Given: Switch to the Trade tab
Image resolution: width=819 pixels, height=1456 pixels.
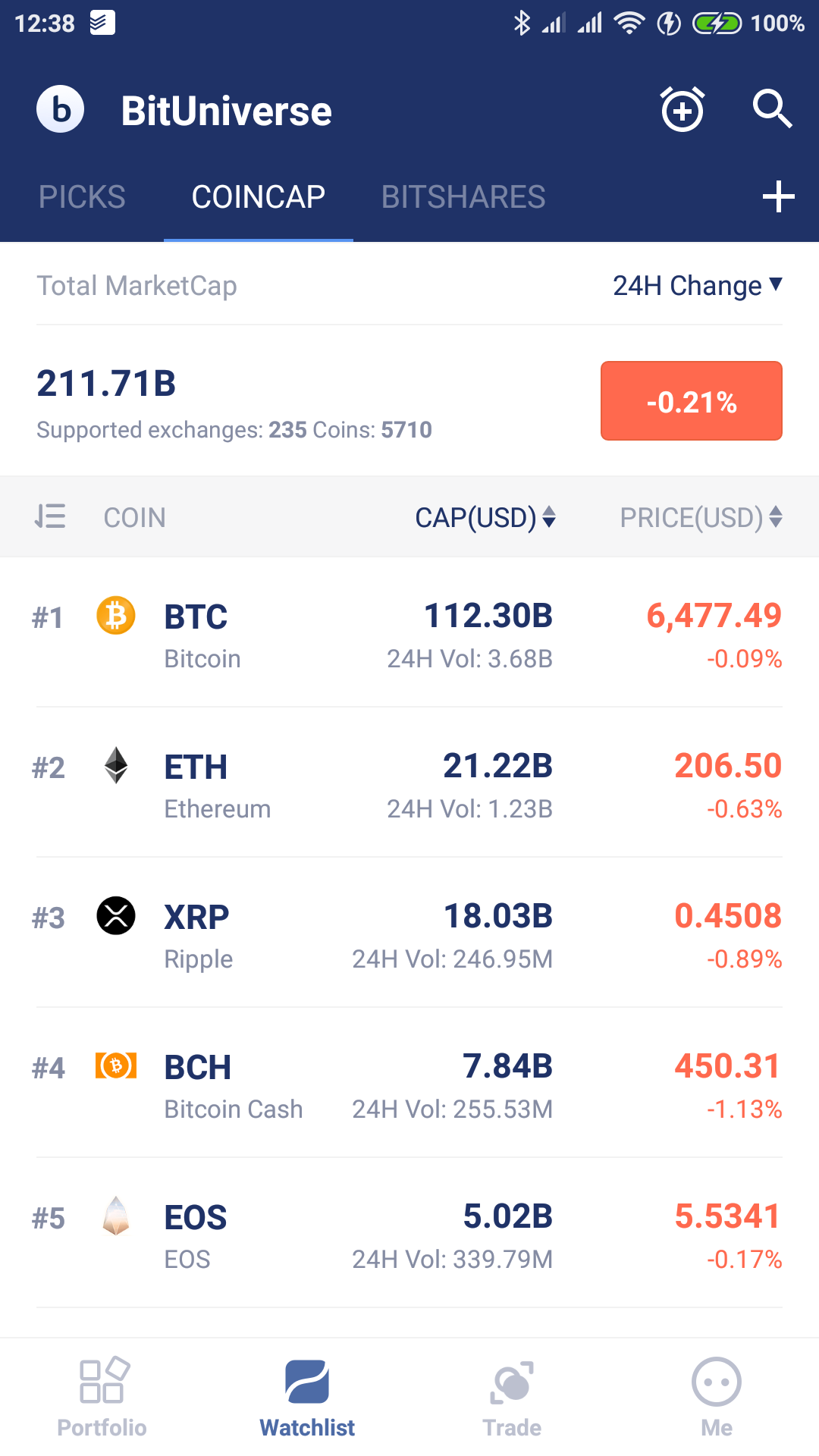Looking at the screenshot, I should pos(512,1397).
